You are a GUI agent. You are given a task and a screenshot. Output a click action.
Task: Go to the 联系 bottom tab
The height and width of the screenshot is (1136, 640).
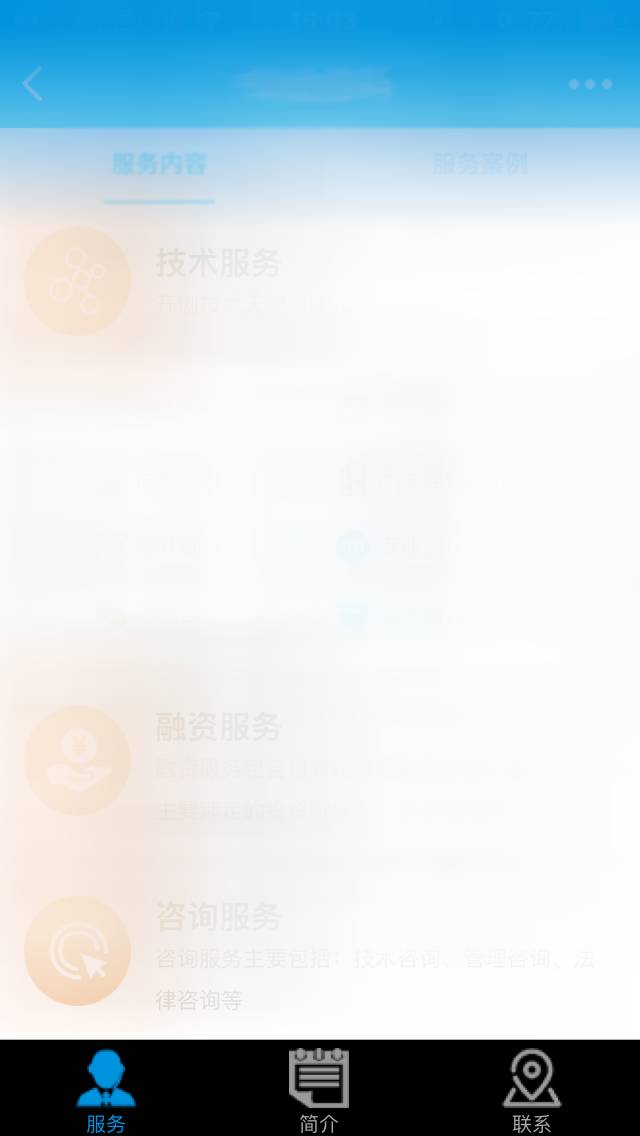pos(532,1090)
